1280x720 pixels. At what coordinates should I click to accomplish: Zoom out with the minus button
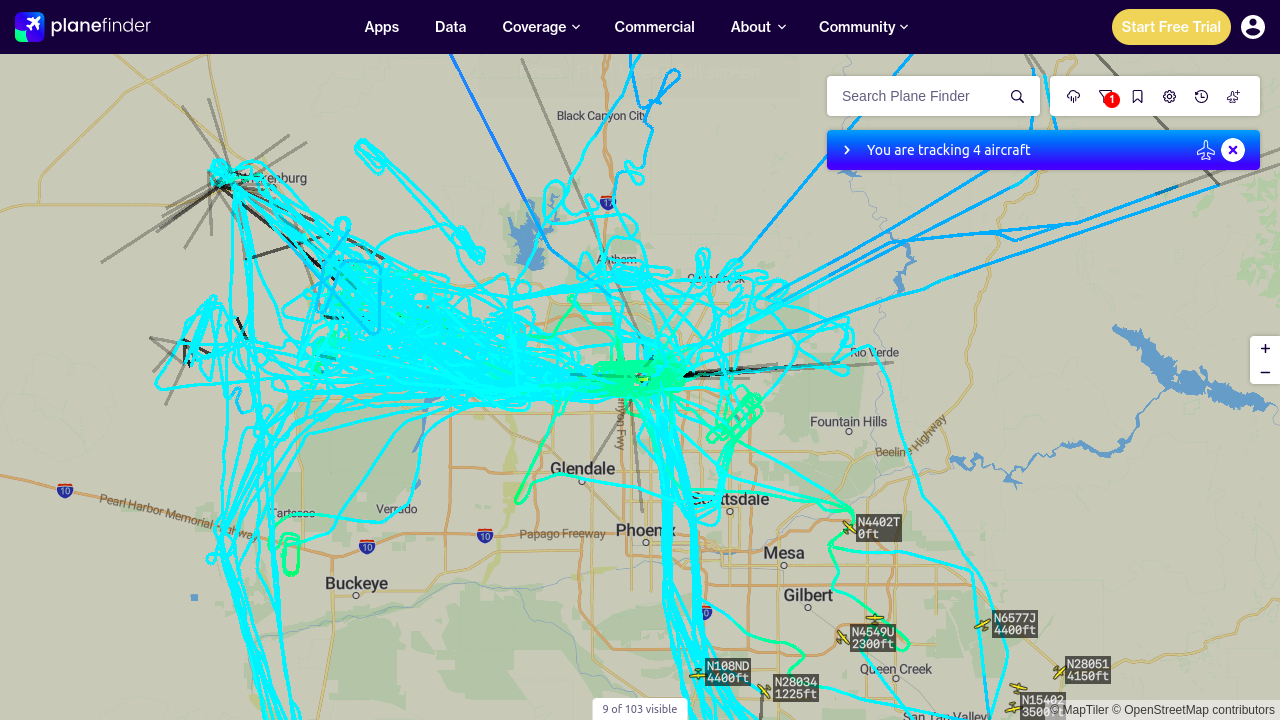pyautogui.click(x=1265, y=373)
